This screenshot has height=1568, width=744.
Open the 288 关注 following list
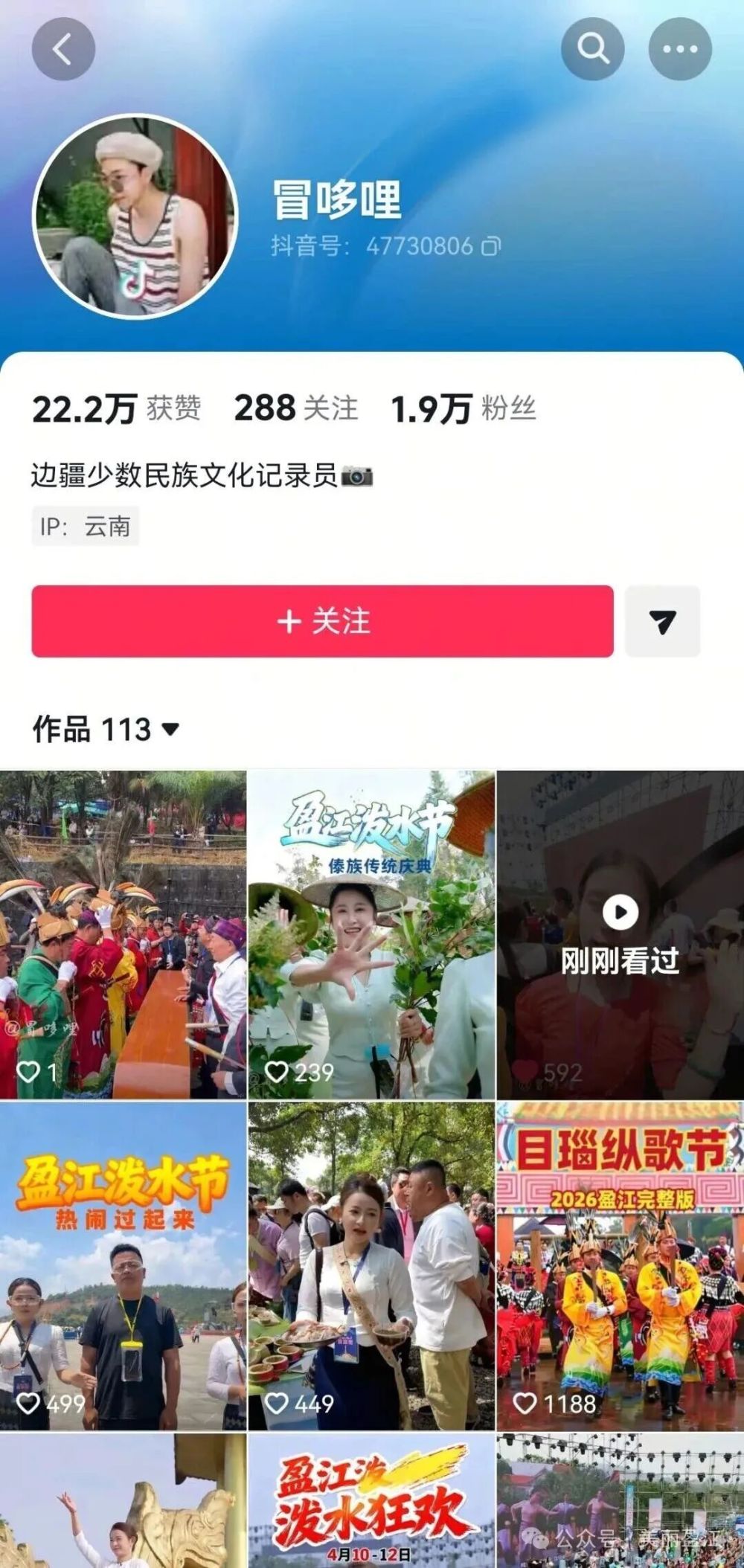[296, 408]
